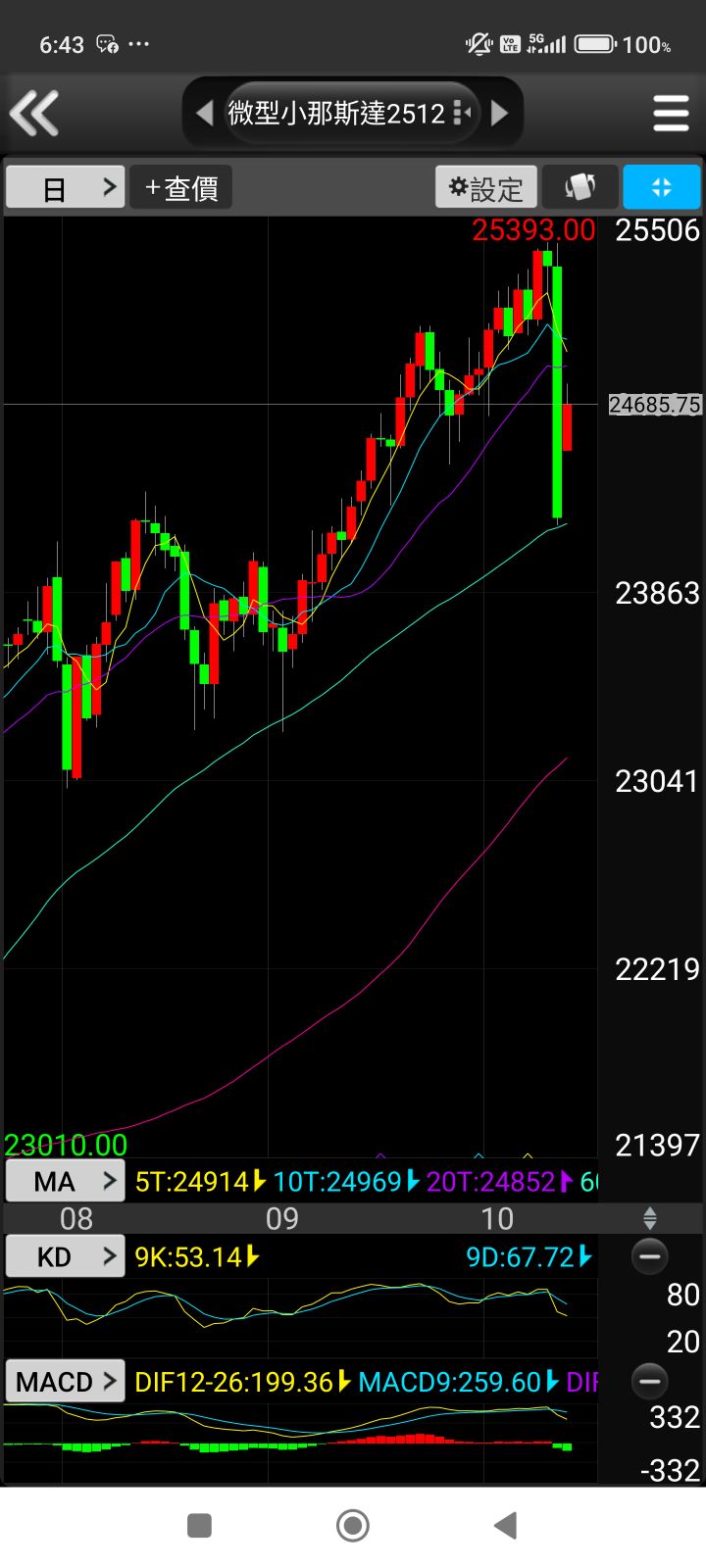The height and width of the screenshot is (1568, 706).
Task: Change the MACD indicator type
Action: (65, 1382)
